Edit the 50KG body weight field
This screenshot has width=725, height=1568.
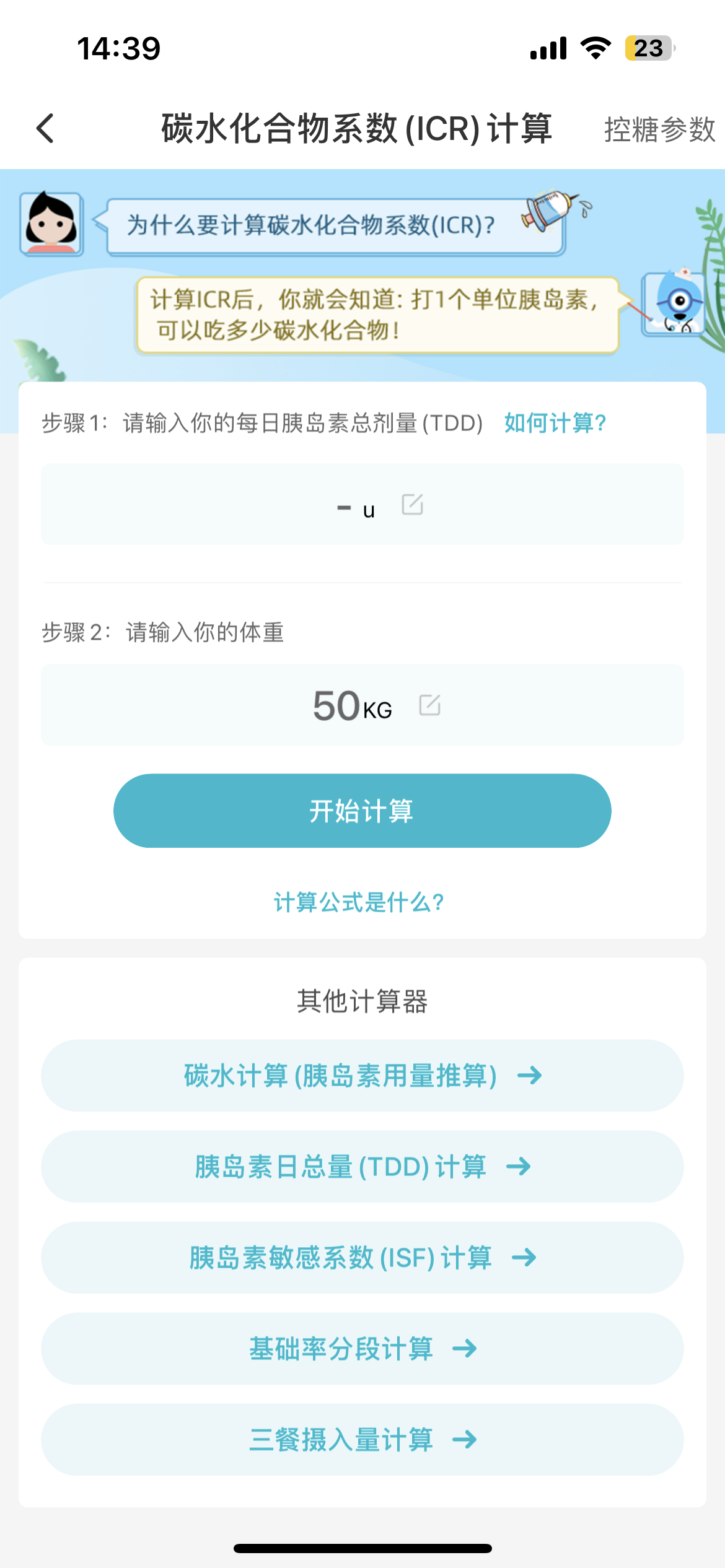pyautogui.click(x=362, y=705)
